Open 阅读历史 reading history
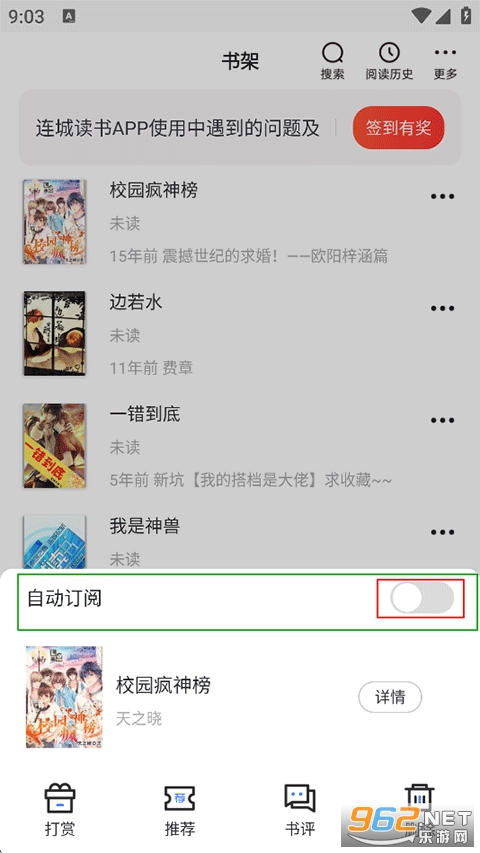This screenshot has width=480, height=853. coord(390,61)
